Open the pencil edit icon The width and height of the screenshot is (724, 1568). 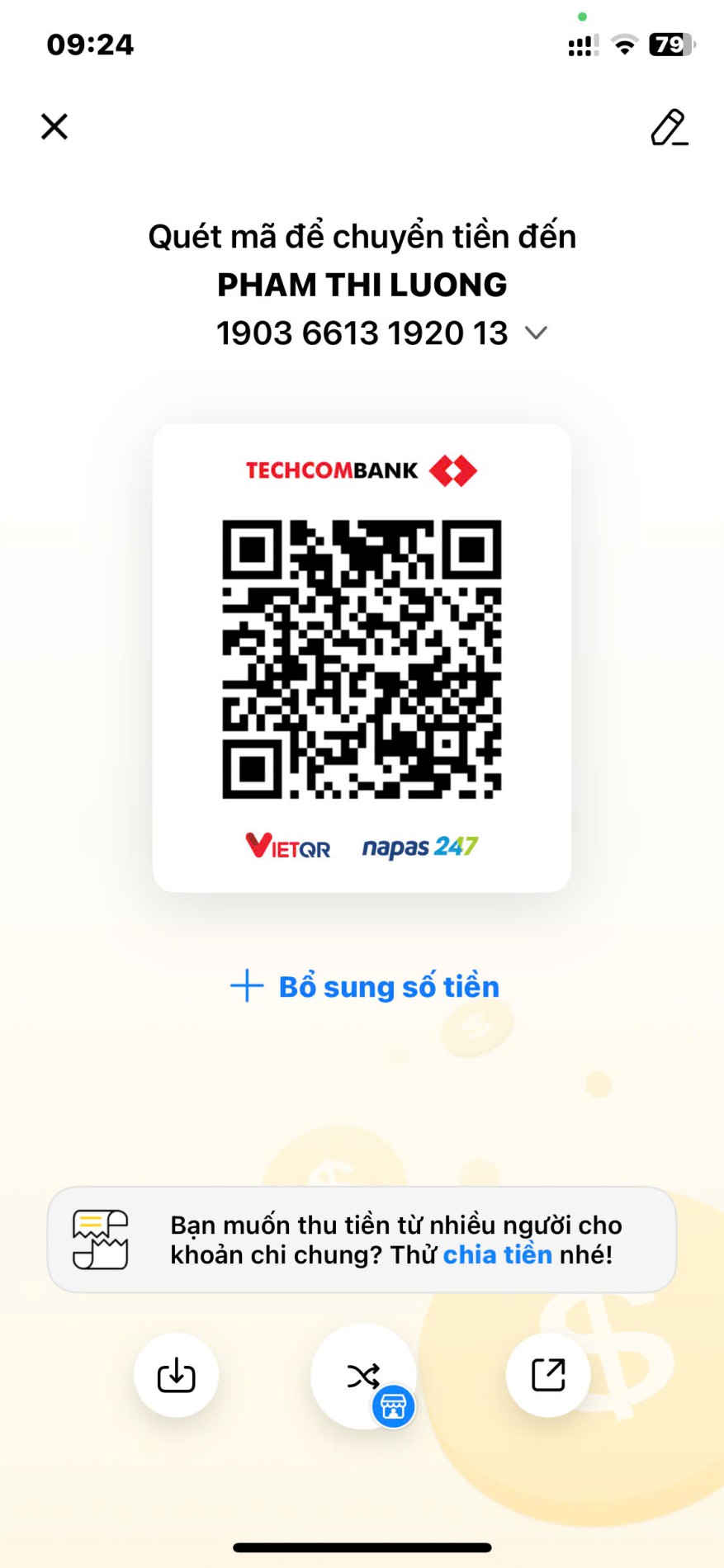[669, 127]
